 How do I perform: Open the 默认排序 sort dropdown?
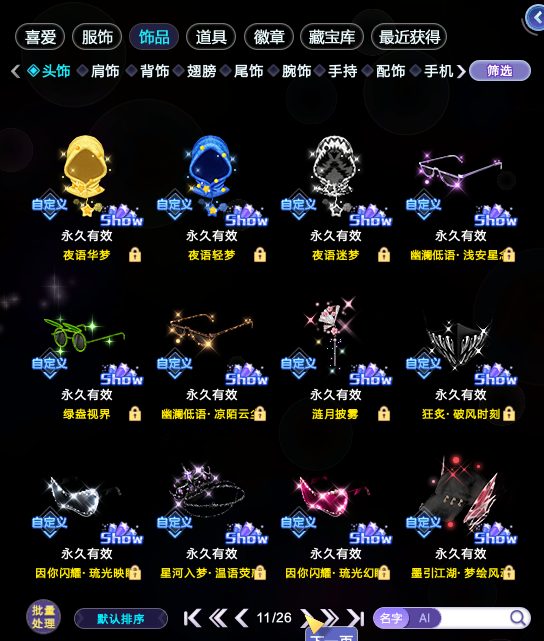121,619
